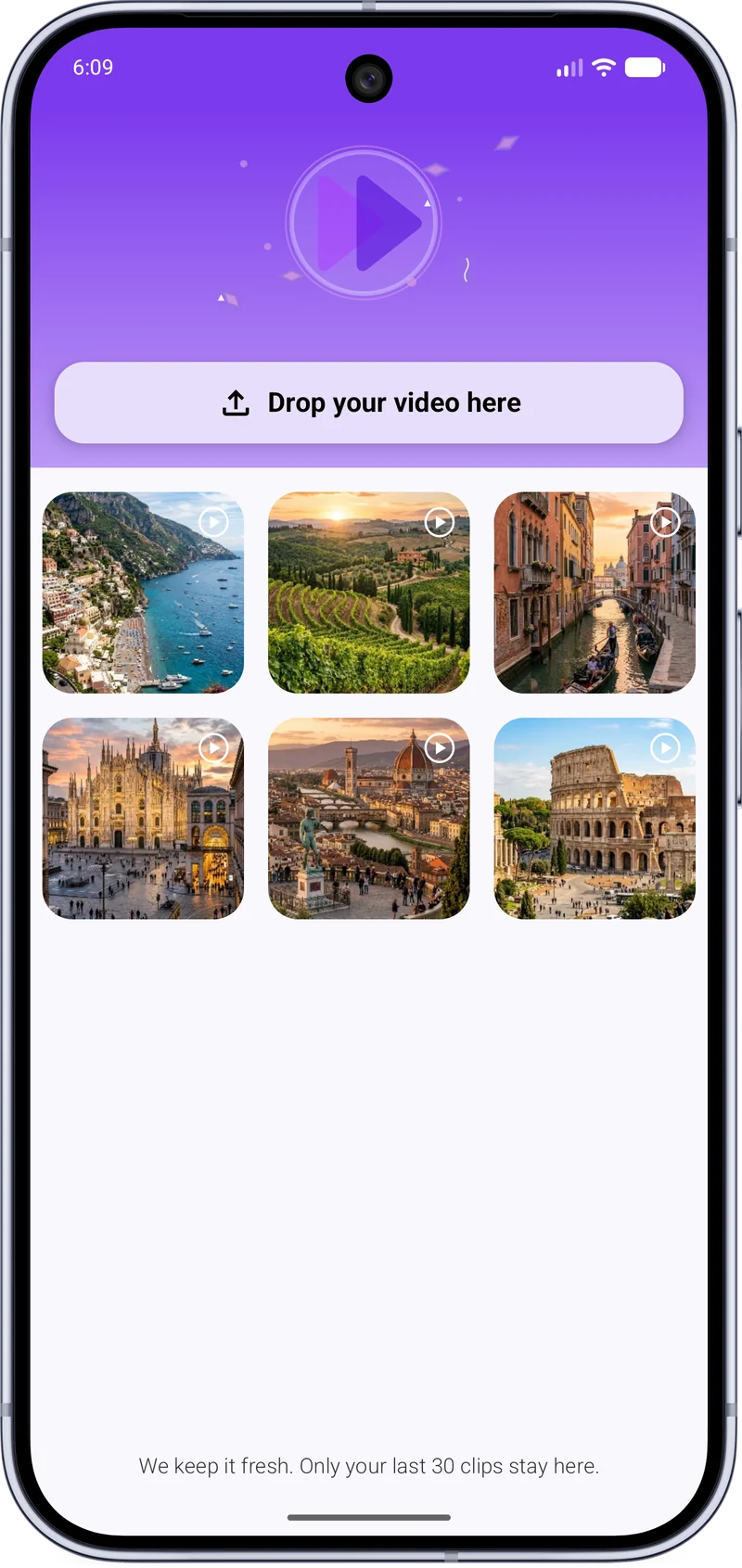This screenshot has width=742, height=1568.
Task: Open the Florence dome skyline clip
Action: [369, 819]
